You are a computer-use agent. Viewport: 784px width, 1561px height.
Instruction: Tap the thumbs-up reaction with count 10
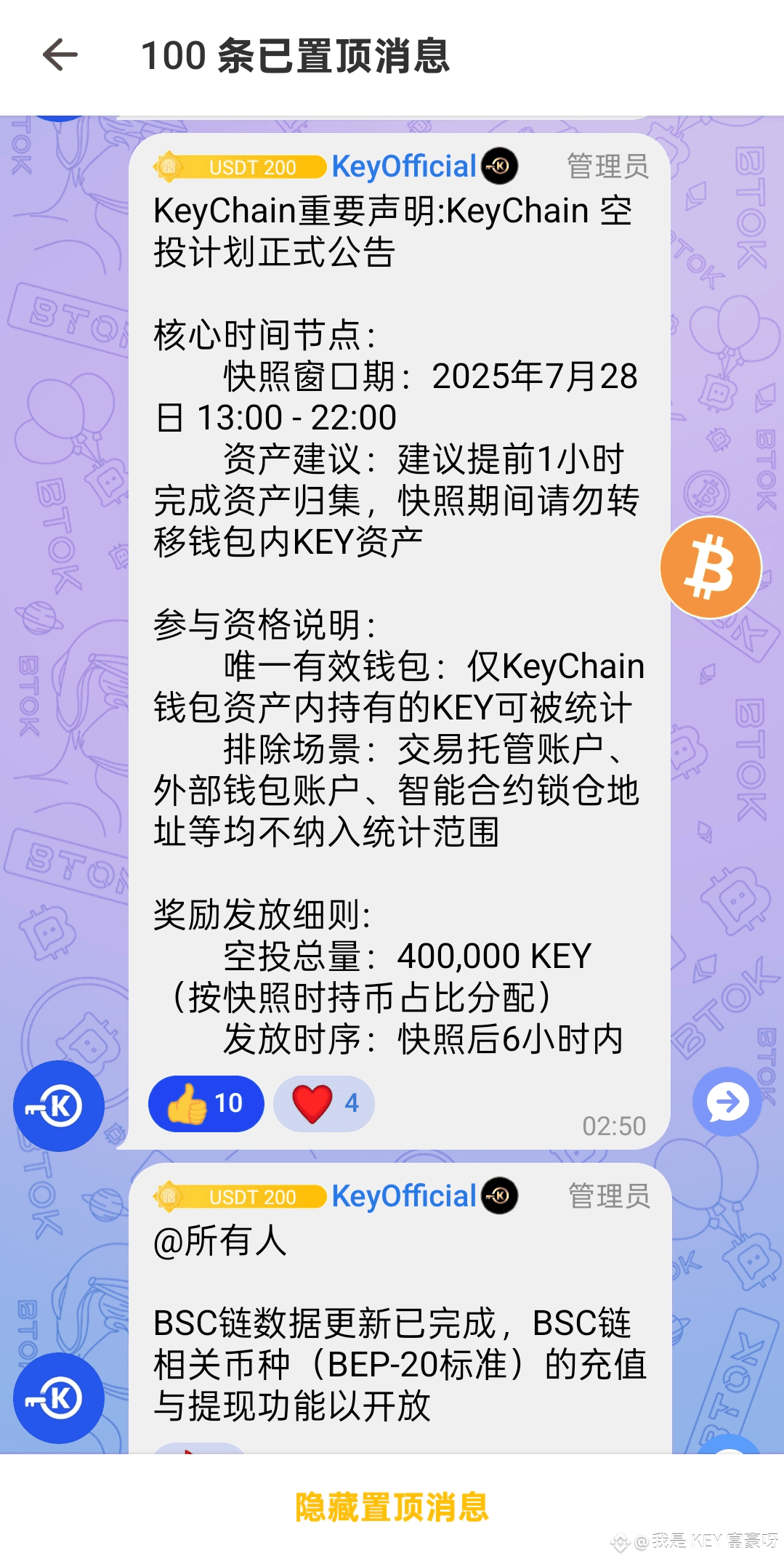(206, 1104)
